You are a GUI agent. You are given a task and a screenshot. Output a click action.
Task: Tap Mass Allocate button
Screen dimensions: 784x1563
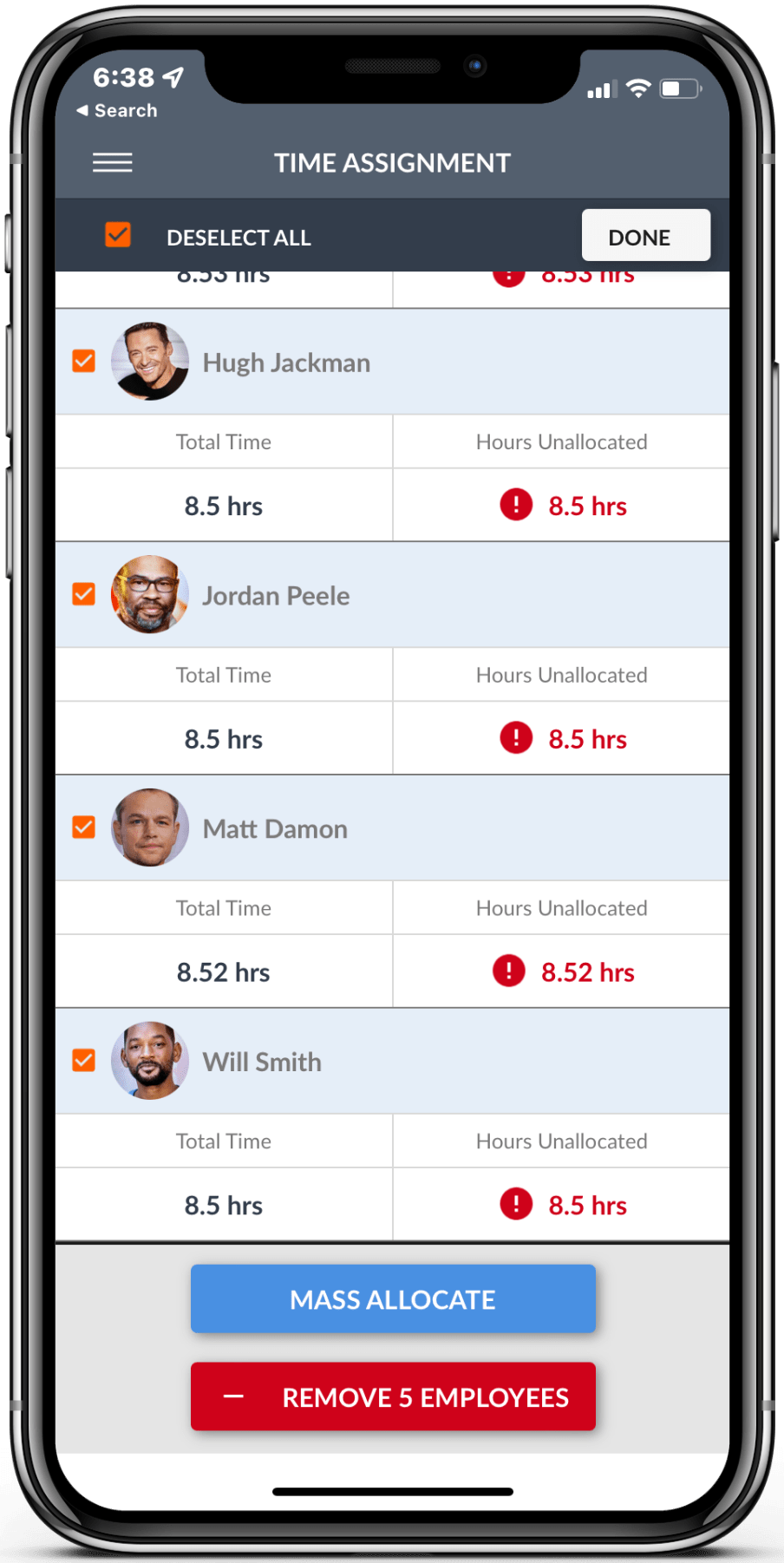click(393, 1298)
